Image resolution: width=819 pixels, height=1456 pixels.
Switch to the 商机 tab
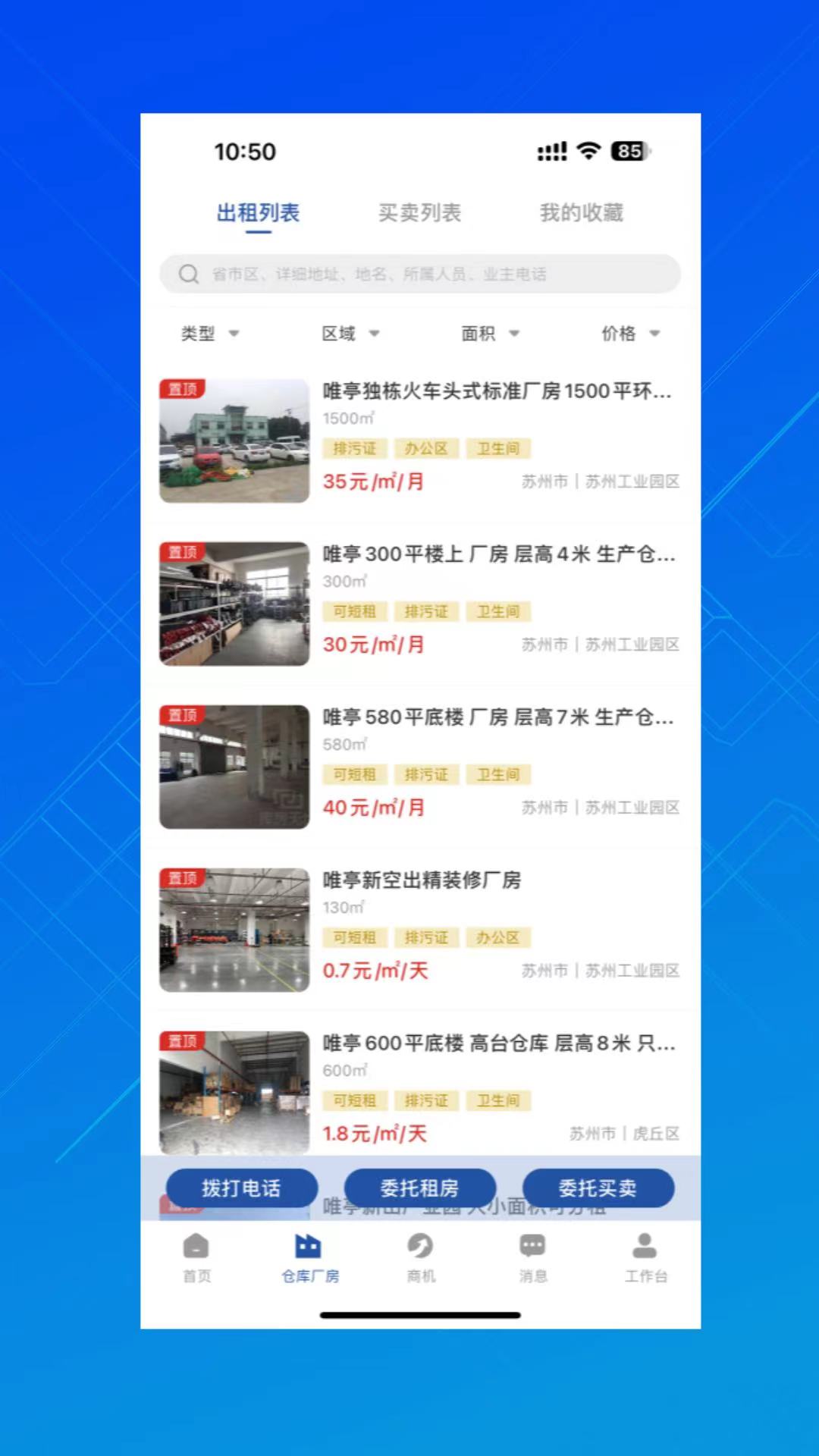pyautogui.click(x=421, y=1258)
